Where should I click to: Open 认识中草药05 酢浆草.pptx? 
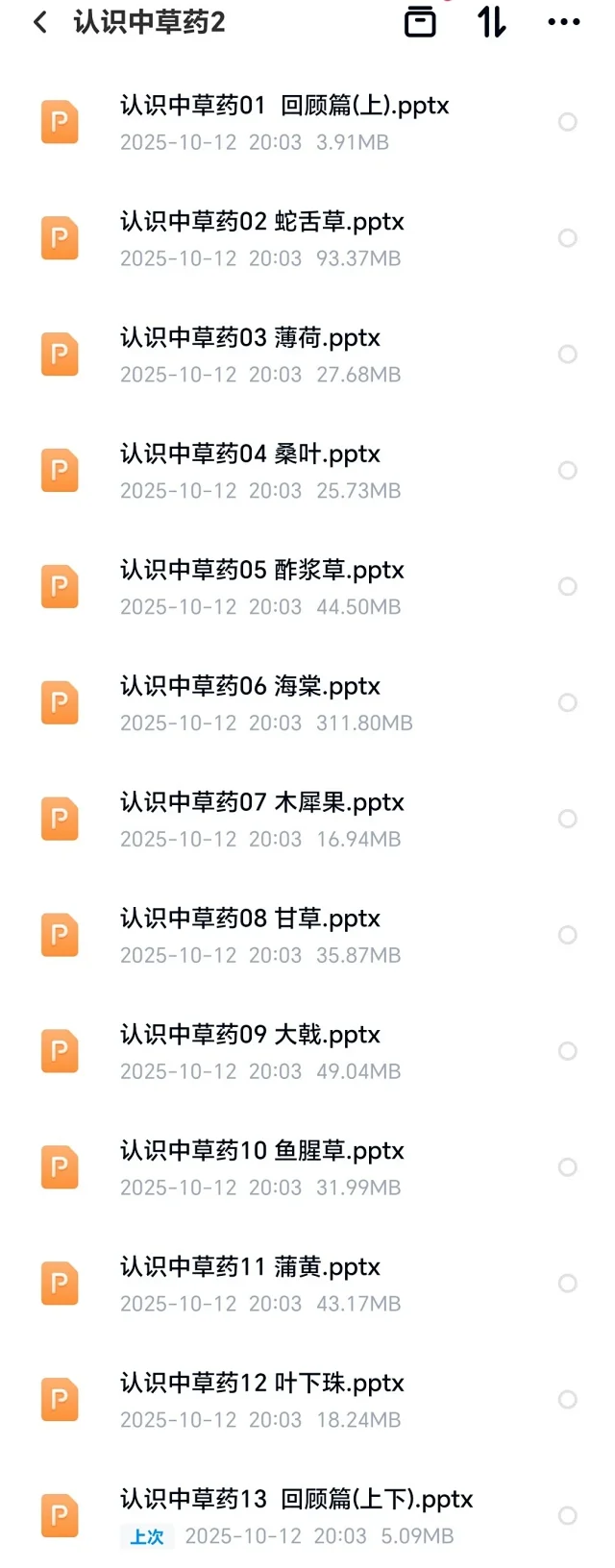point(261,571)
